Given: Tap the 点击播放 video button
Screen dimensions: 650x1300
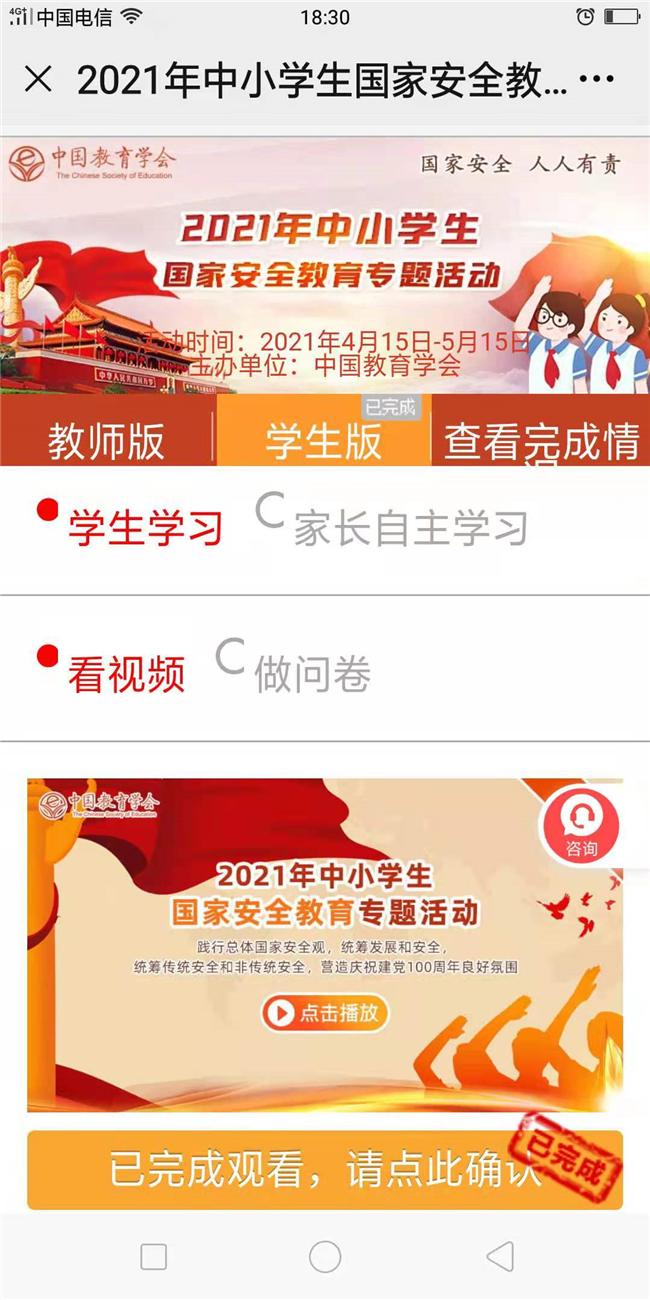Looking at the screenshot, I should 325,1013.
